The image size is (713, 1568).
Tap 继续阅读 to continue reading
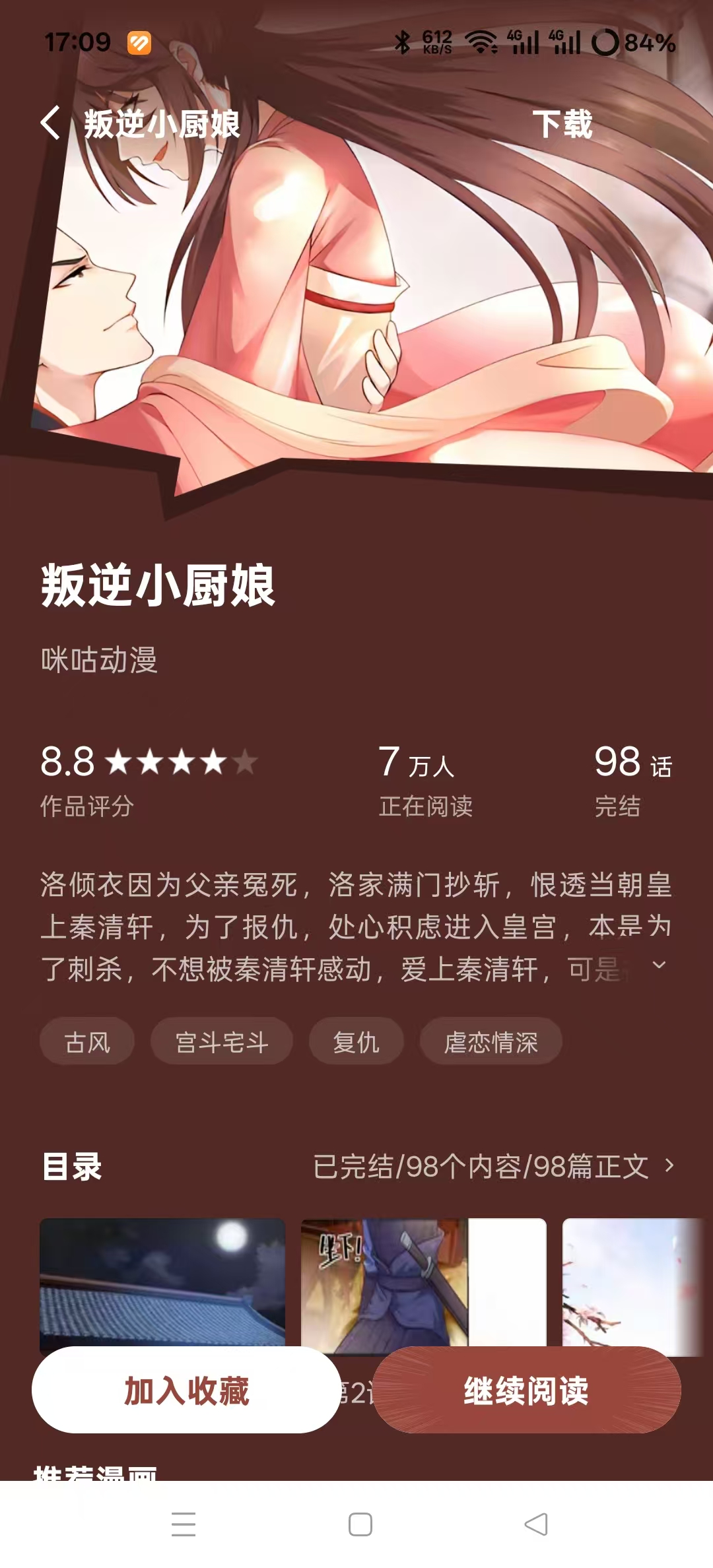(526, 1390)
